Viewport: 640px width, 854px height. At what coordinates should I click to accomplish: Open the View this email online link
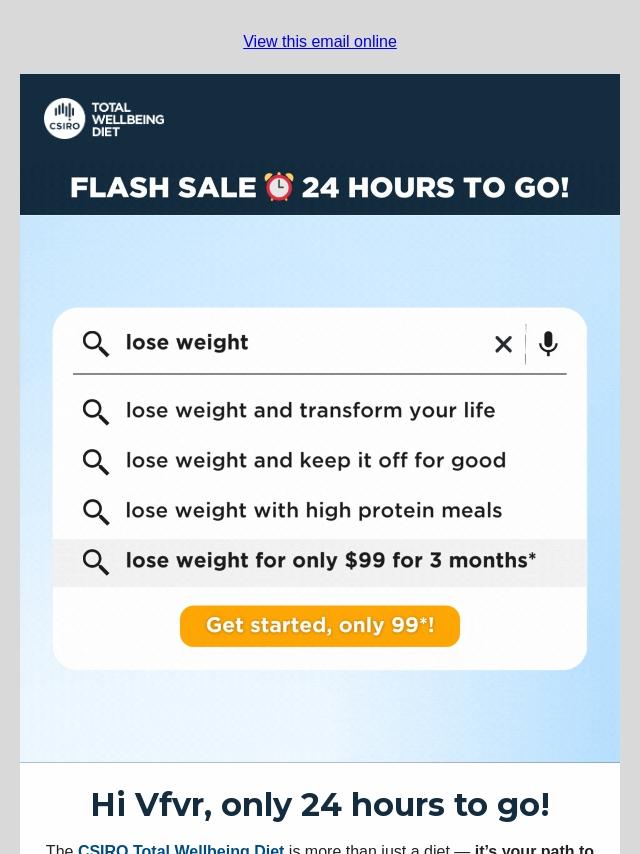(x=319, y=42)
